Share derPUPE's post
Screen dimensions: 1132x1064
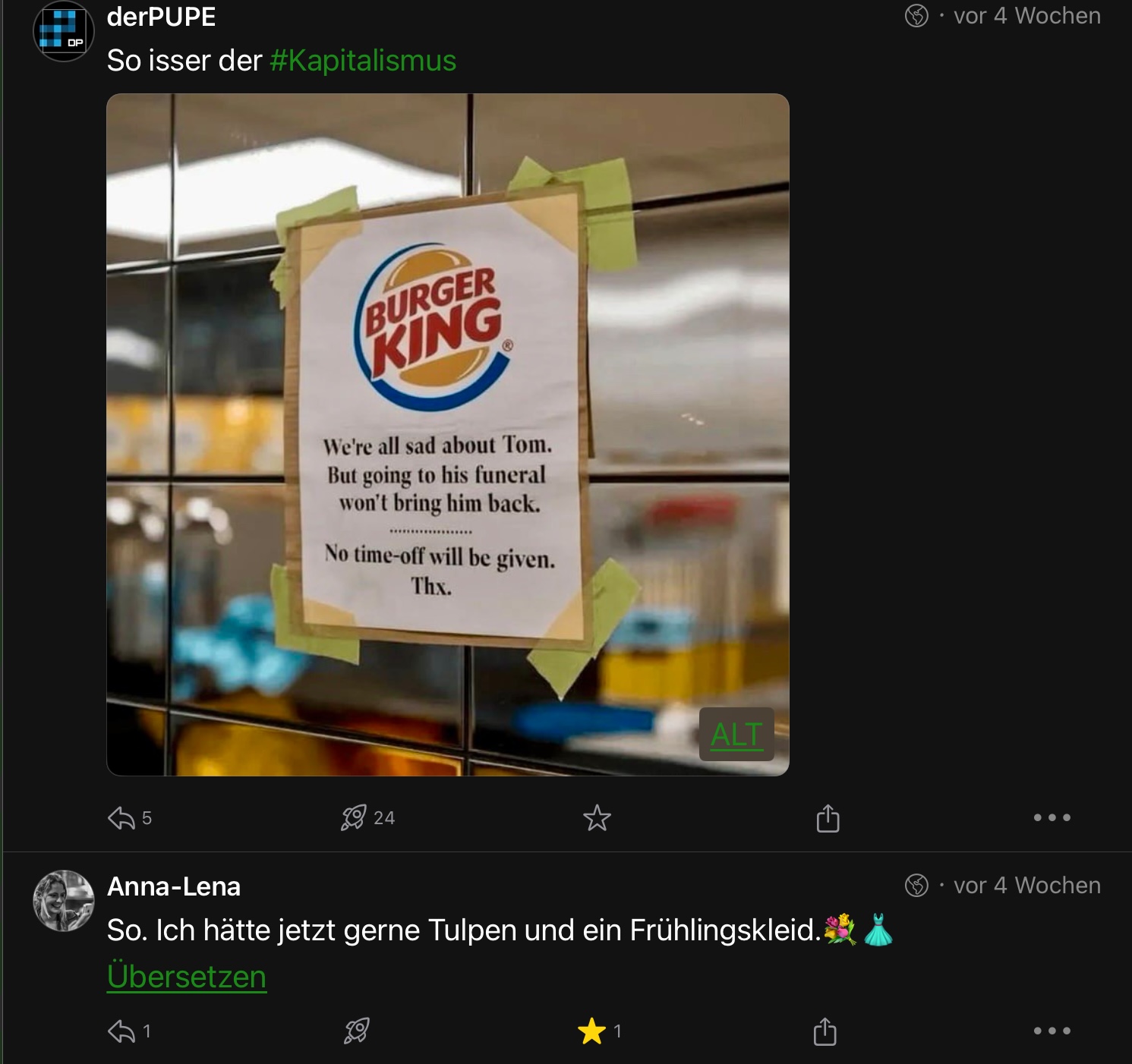coord(828,818)
